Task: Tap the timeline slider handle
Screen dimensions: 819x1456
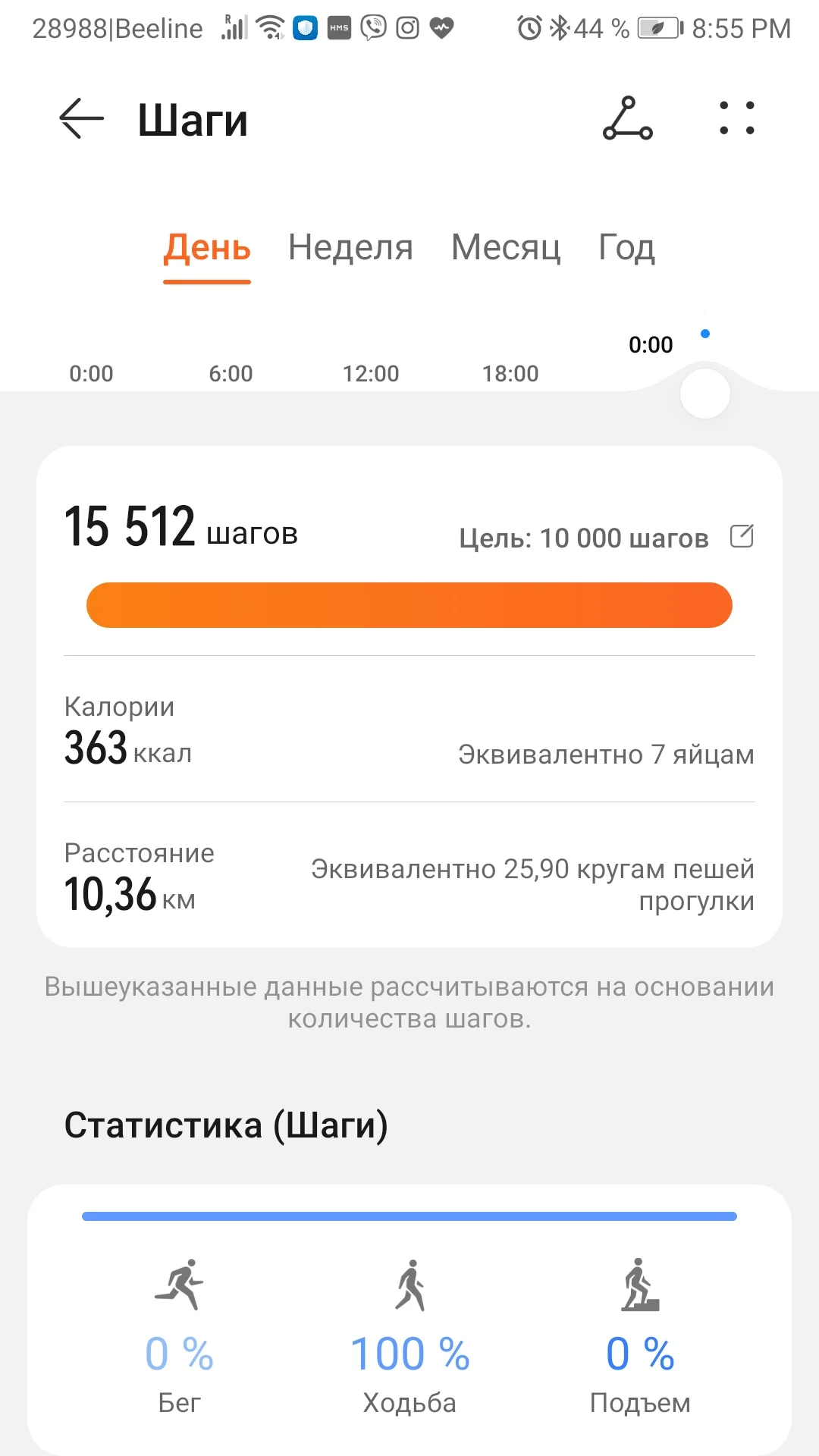Action: pyautogui.click(x=705, y=394)
